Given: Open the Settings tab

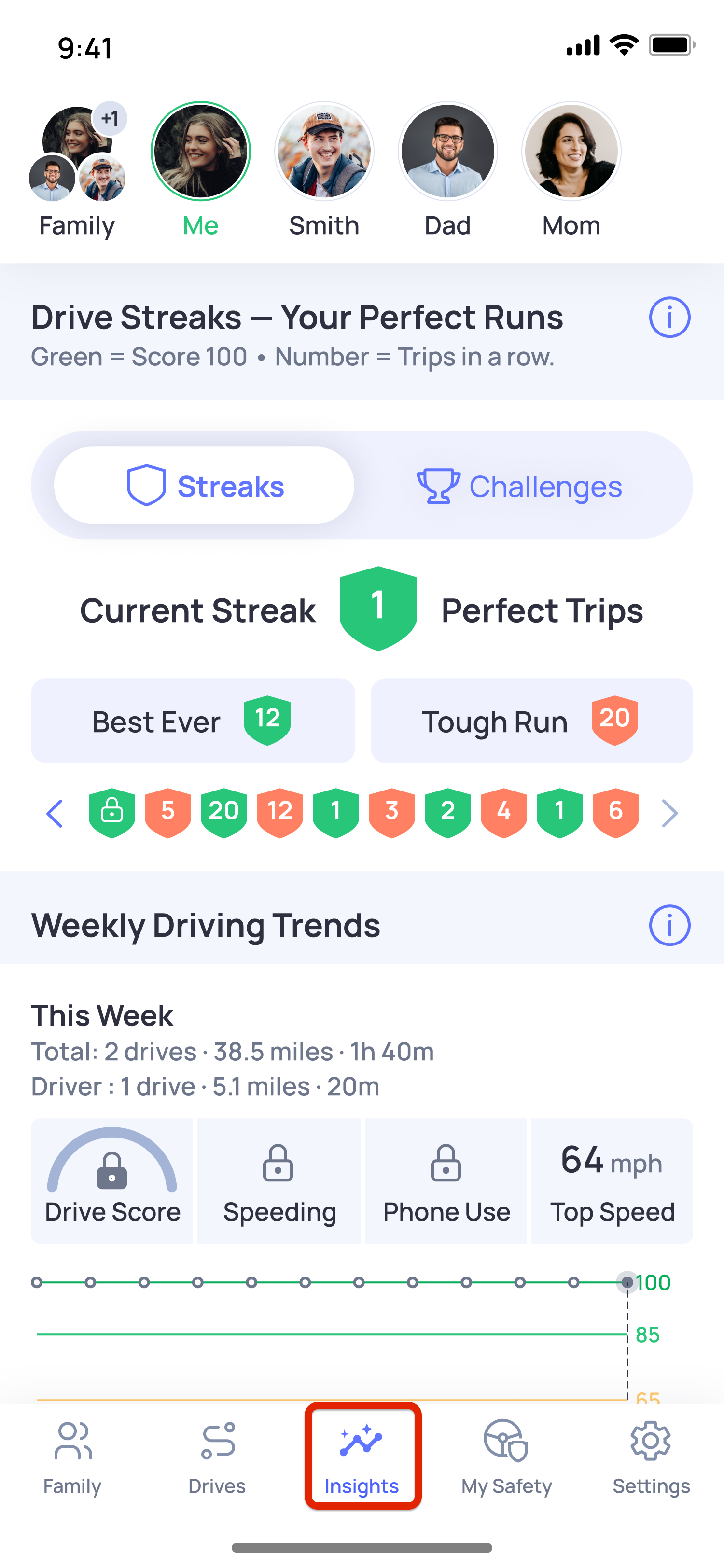Looking at the screenshot, I should click(x=651, y=1457).
